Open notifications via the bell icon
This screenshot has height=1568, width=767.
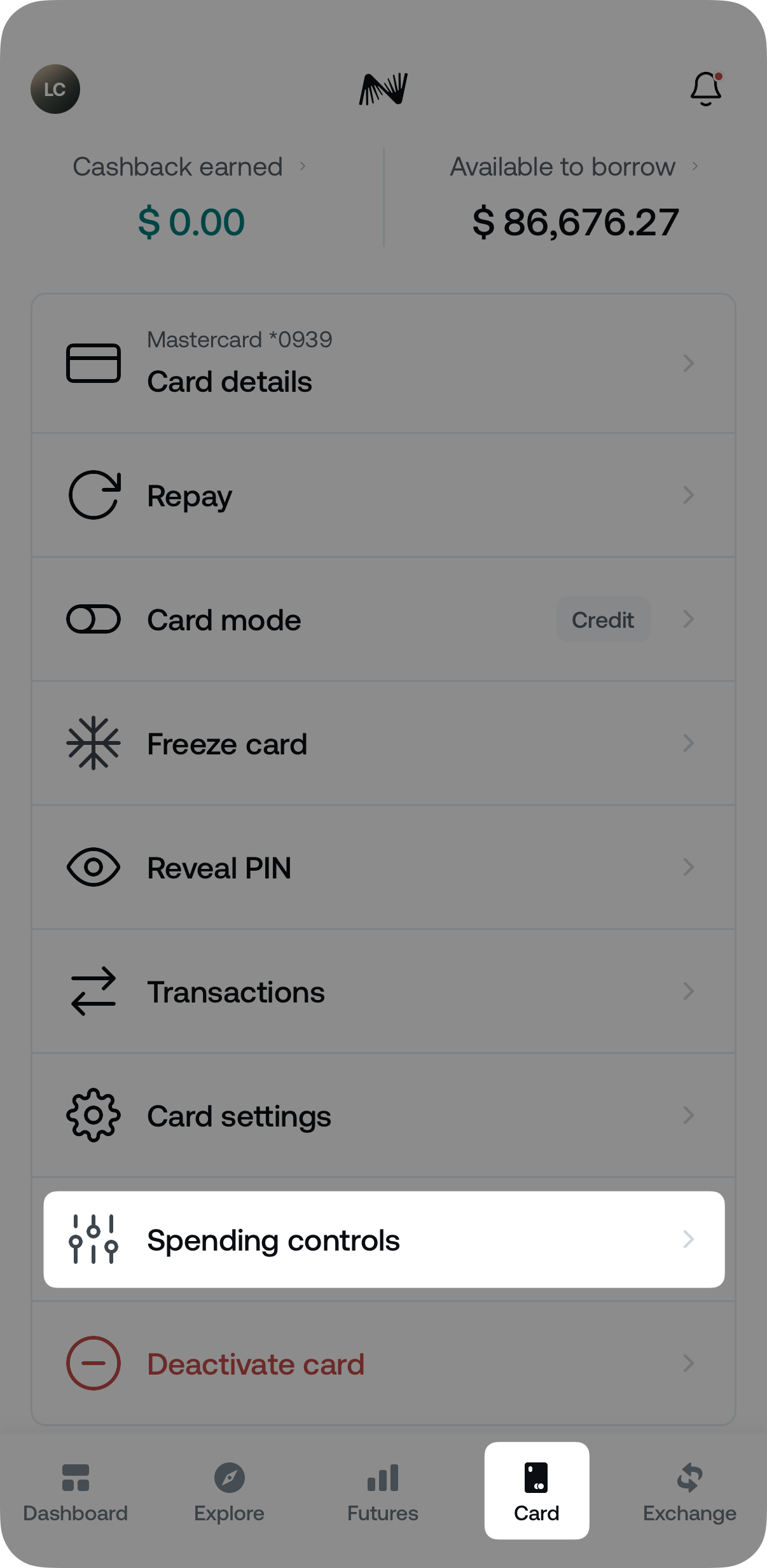point(705,89)
